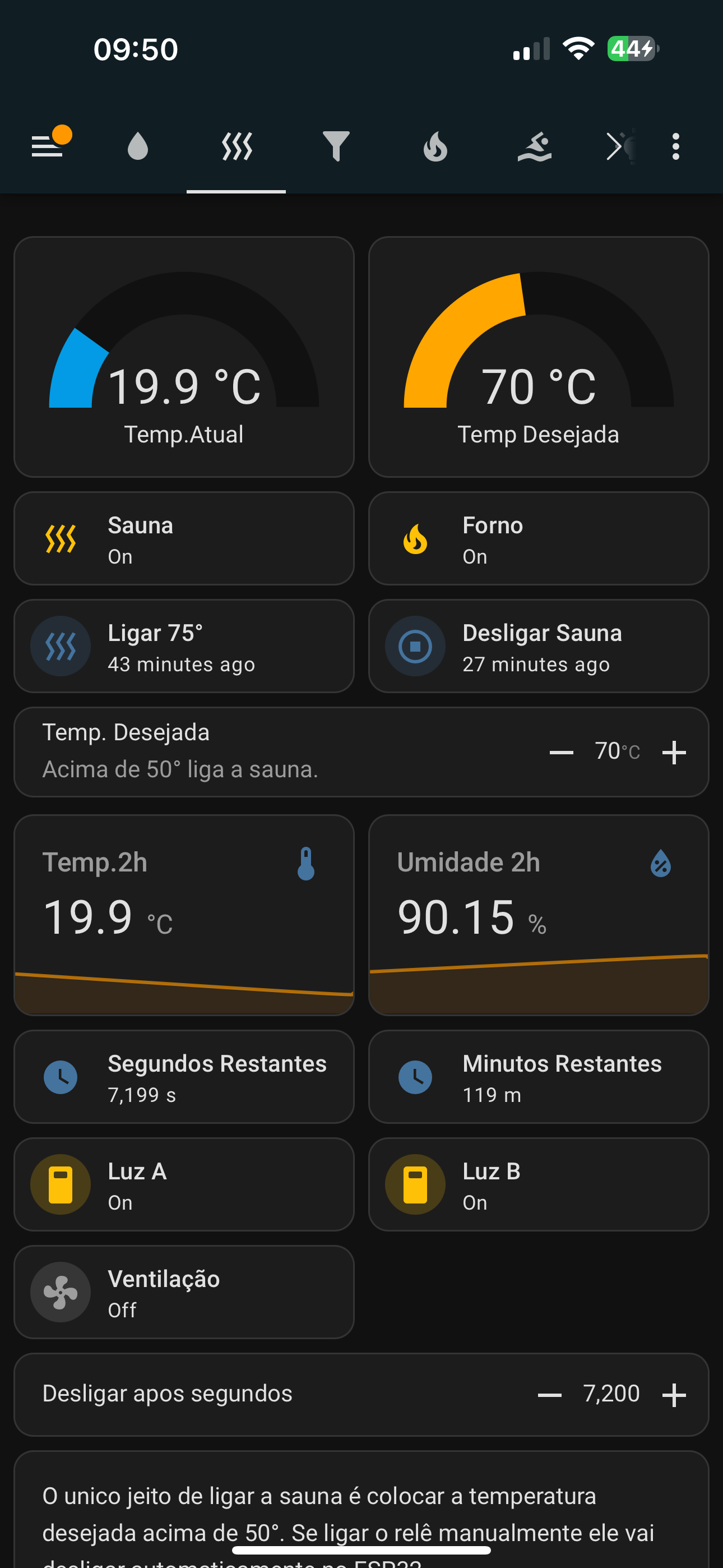Open Minutos Restantes details

click(539, 1077)
